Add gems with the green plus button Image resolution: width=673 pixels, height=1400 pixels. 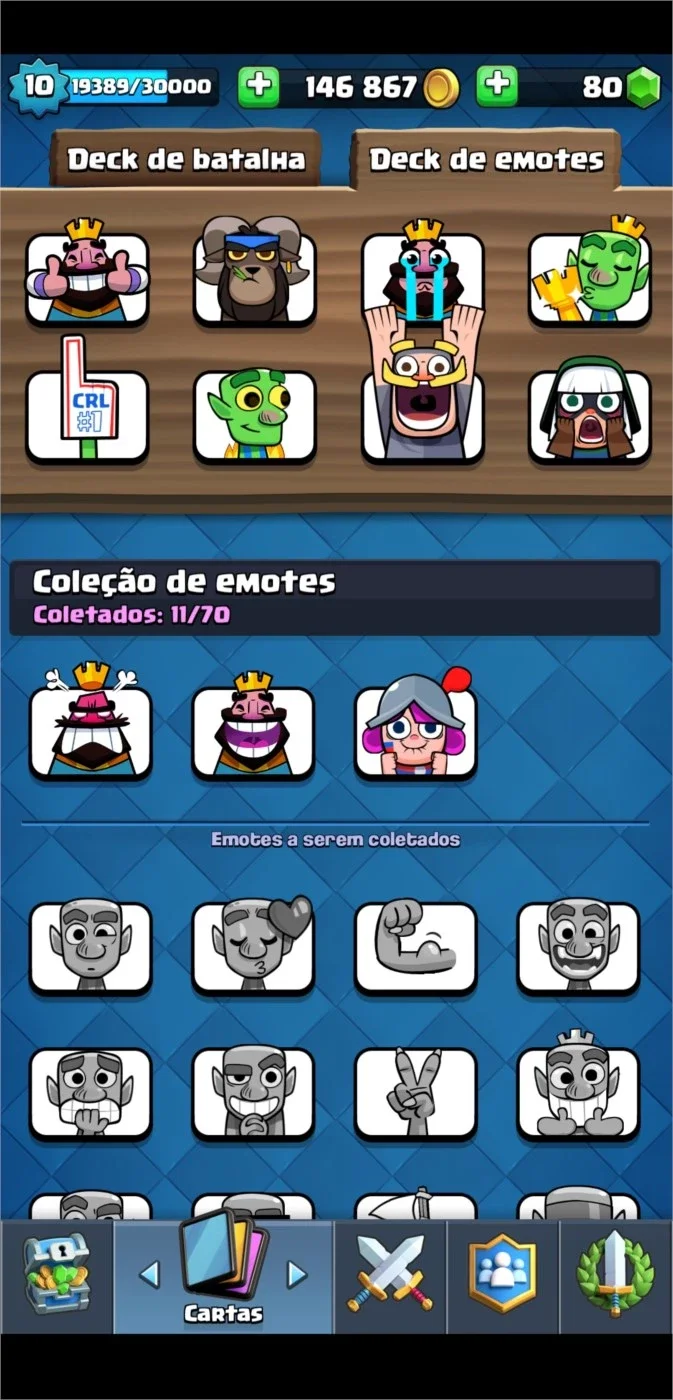click(x=496, y=87)
